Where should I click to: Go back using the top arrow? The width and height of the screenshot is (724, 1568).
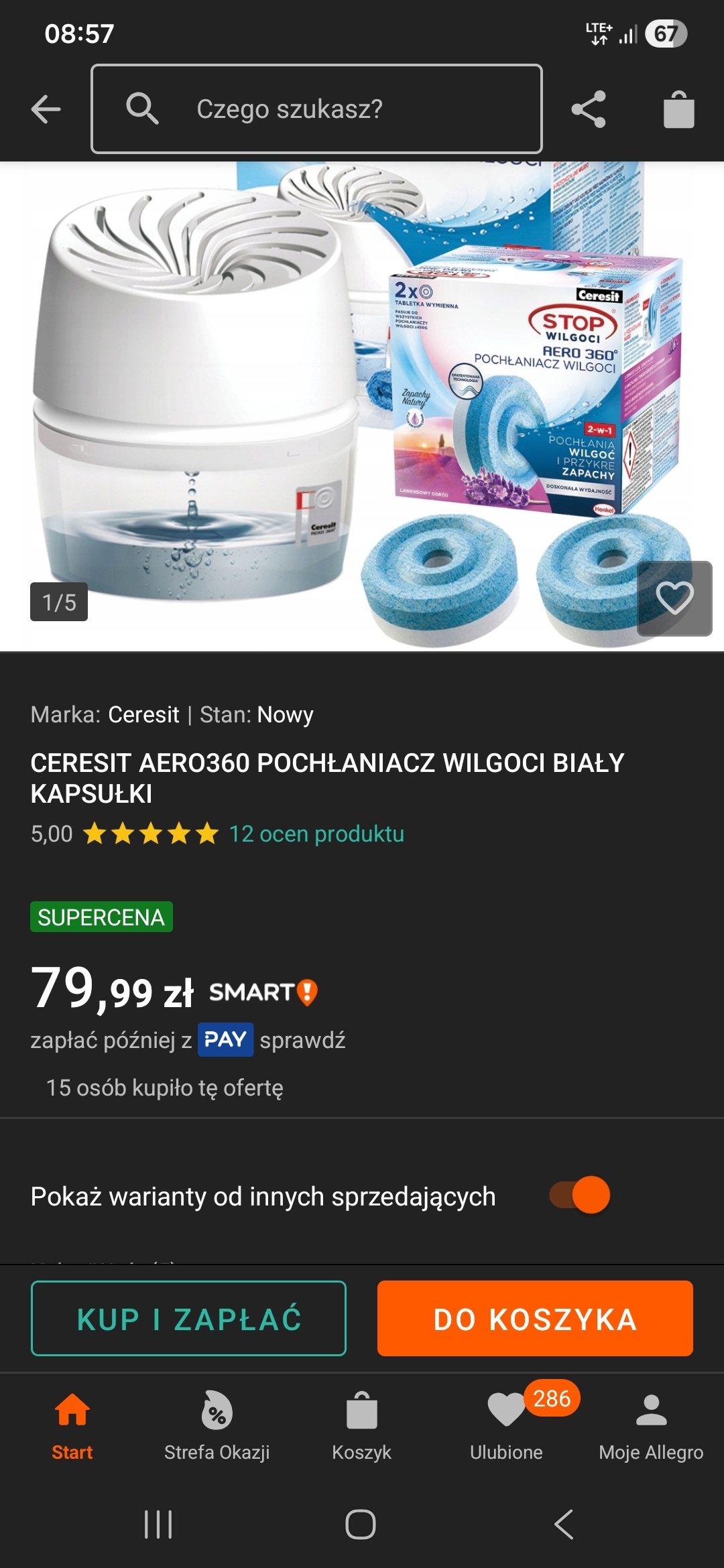click(x=46, y=109)
